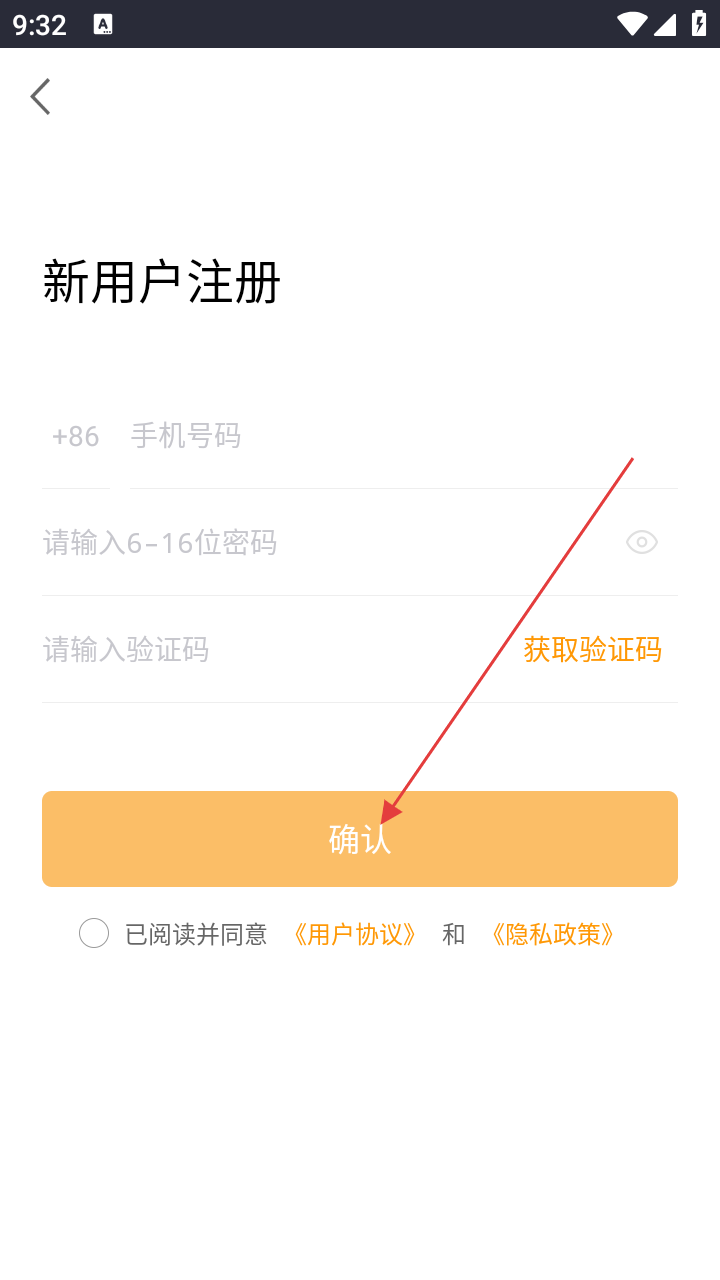Open the 《隐私政策》 link
The image size is (720, 1280).
click(x=552, y=934)
